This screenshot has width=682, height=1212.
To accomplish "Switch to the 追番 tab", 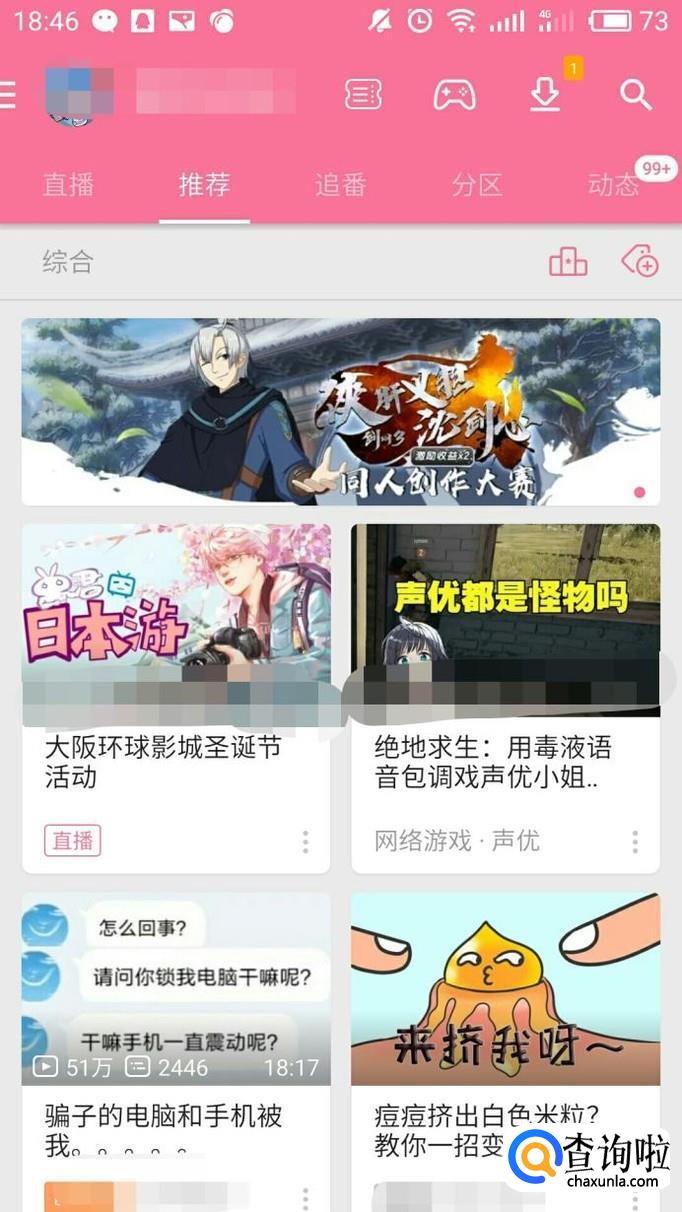I will coord(340,185).
